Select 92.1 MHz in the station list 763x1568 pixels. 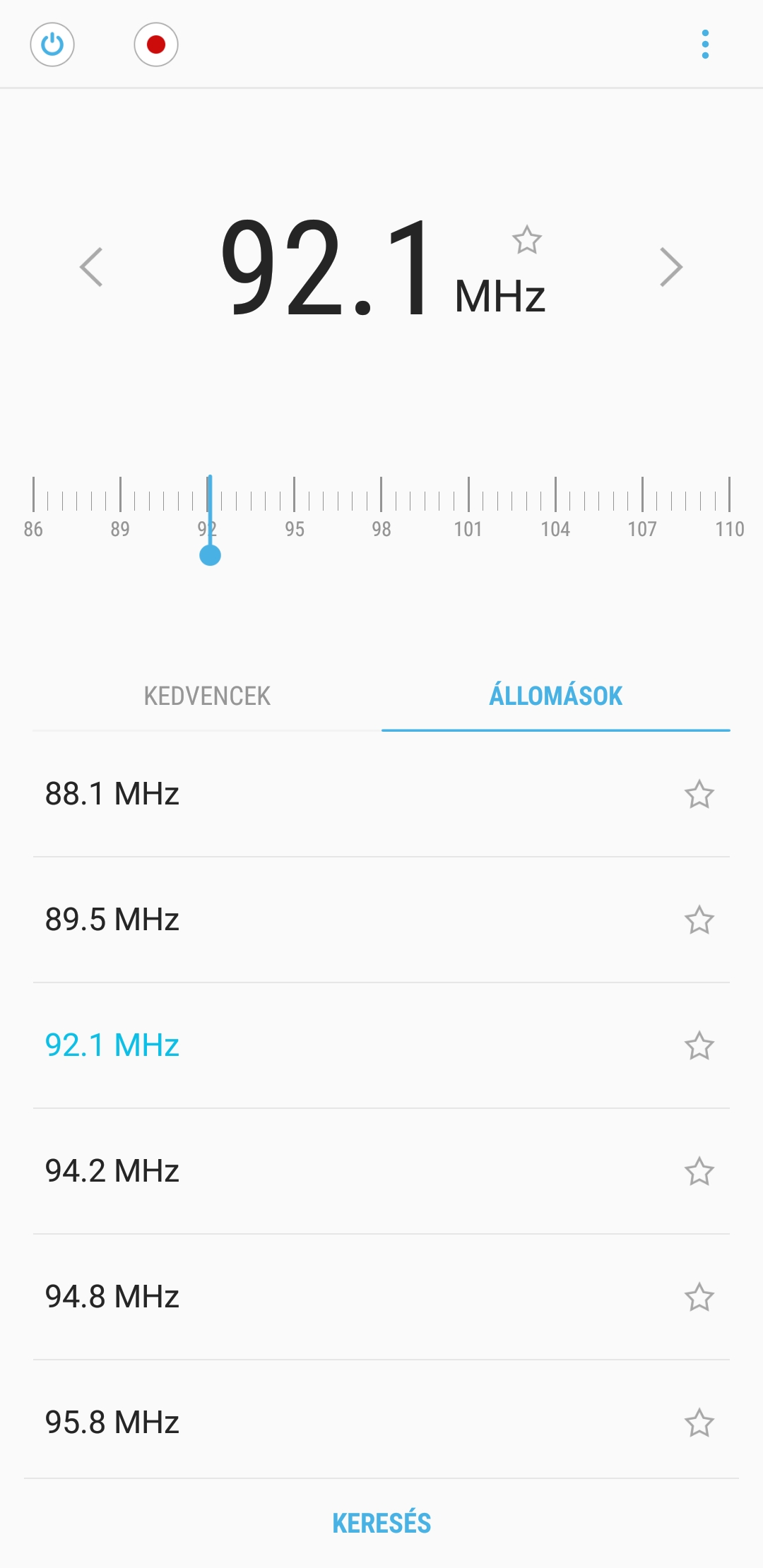[x=381, y=1045]
